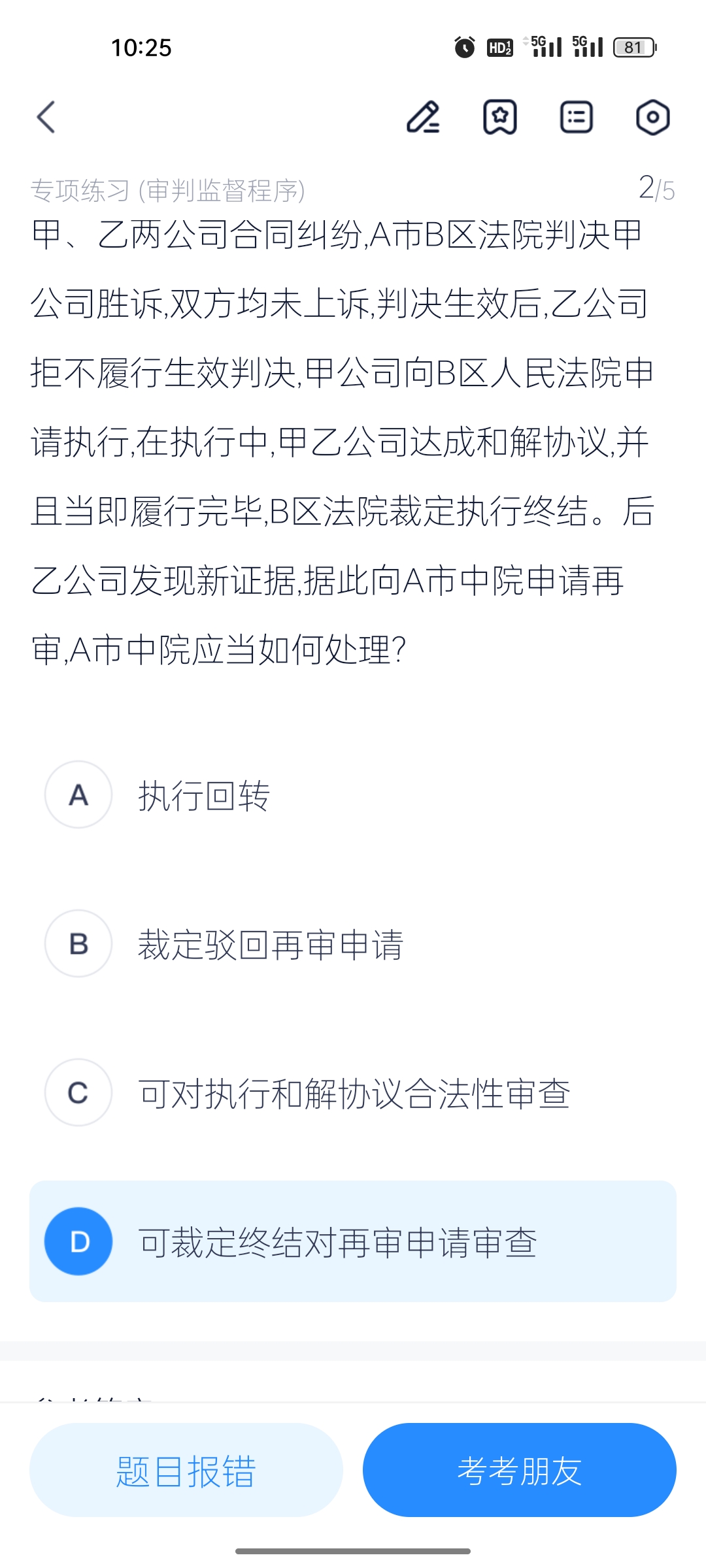706x1568 pixels.
Task: Open the answer card list icon
Action: pyautogui.click(x=576, y=118)
